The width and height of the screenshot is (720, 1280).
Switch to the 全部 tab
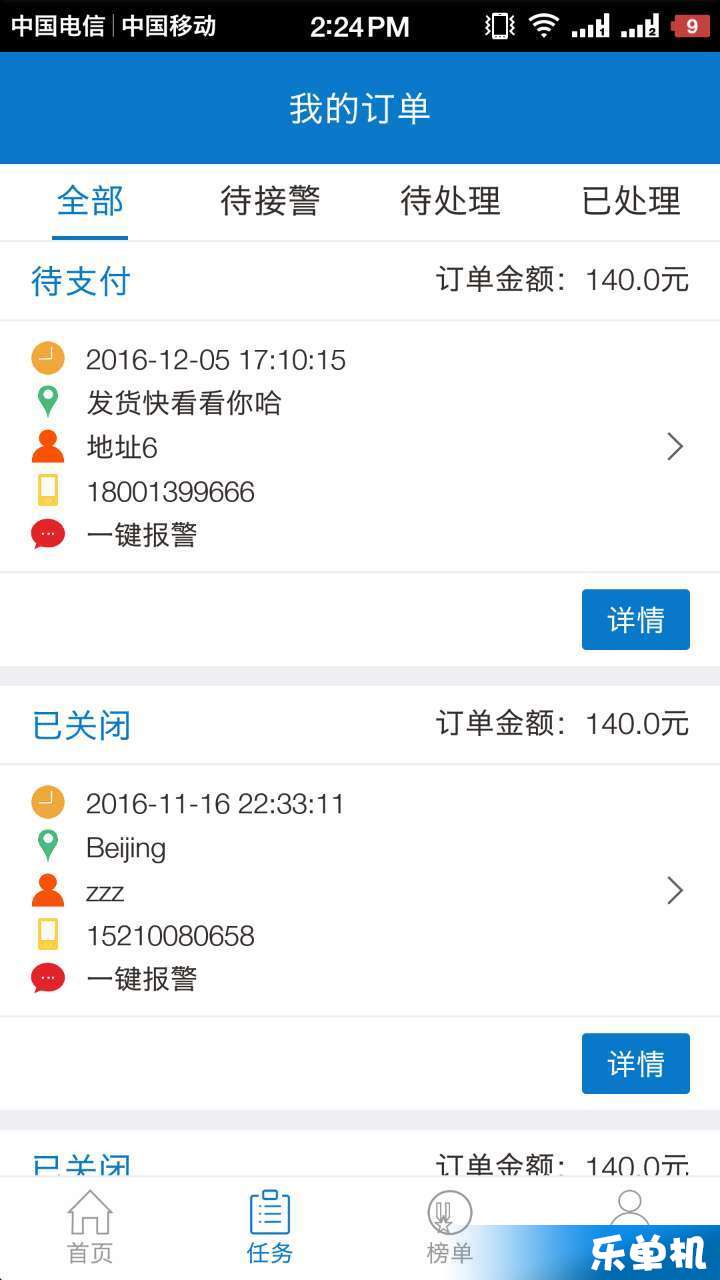(90, 201)
